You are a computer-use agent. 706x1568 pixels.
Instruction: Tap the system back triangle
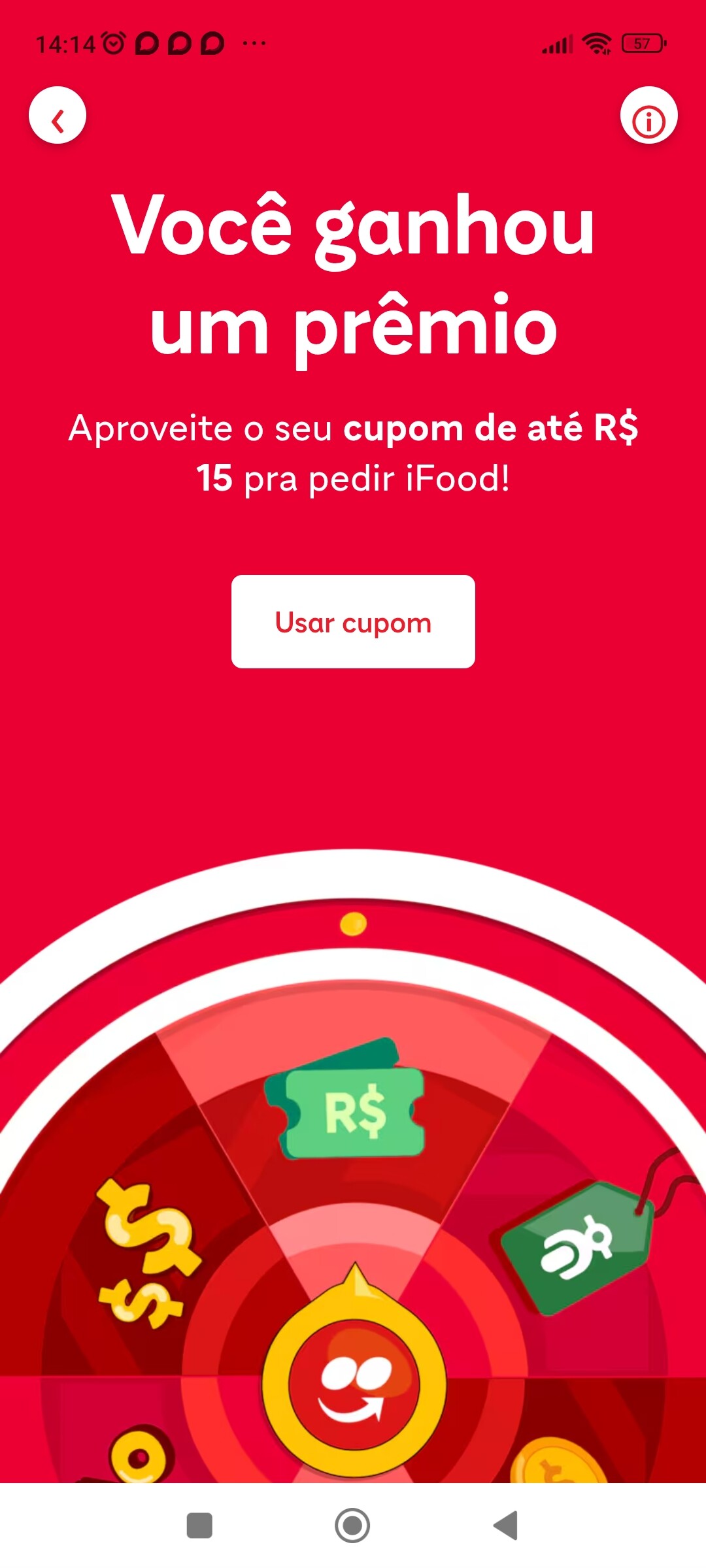click(506, 1526)
